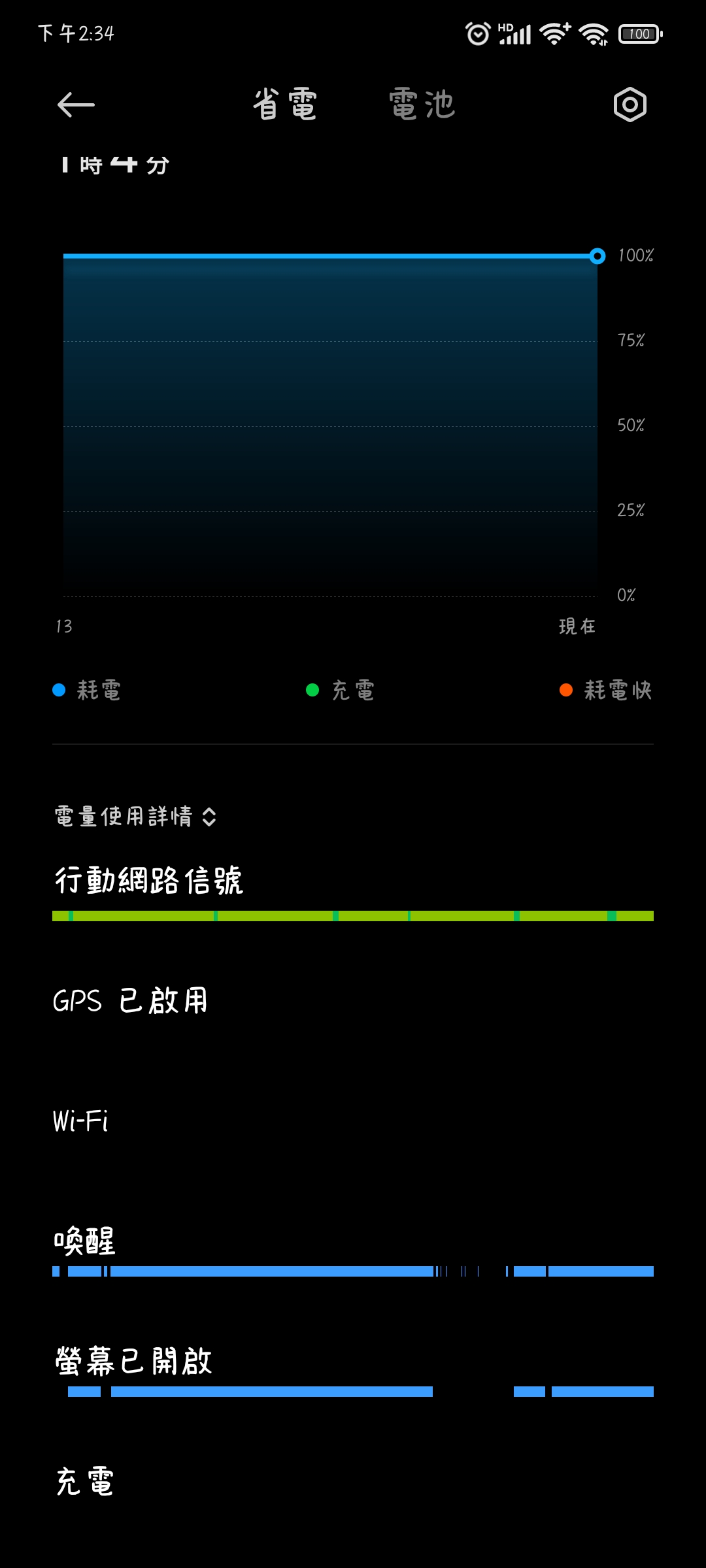Viewport: 706px width, 1568px height.
Task: Open battery settings gear icon
Action: pos(630,105)
